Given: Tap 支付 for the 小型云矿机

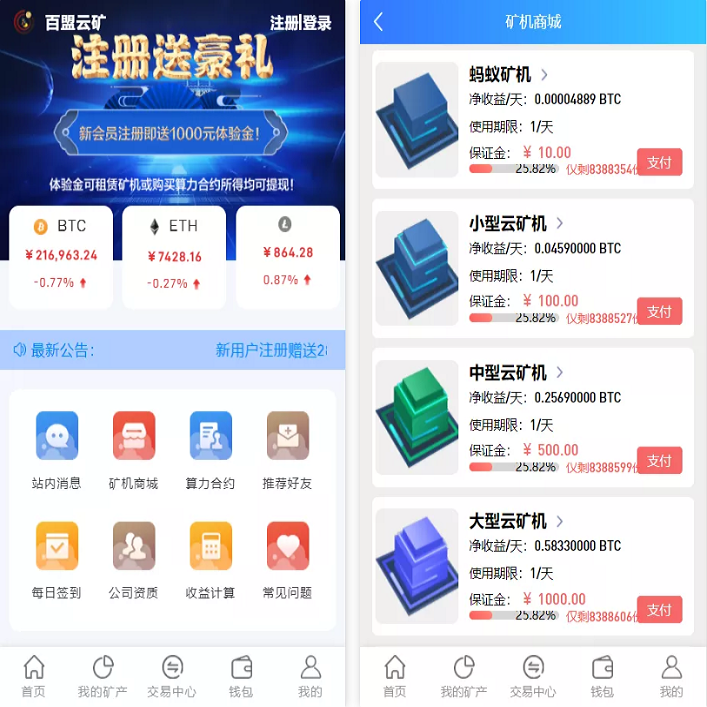Looking at the screenshot, I should click(x=659, y=311).
